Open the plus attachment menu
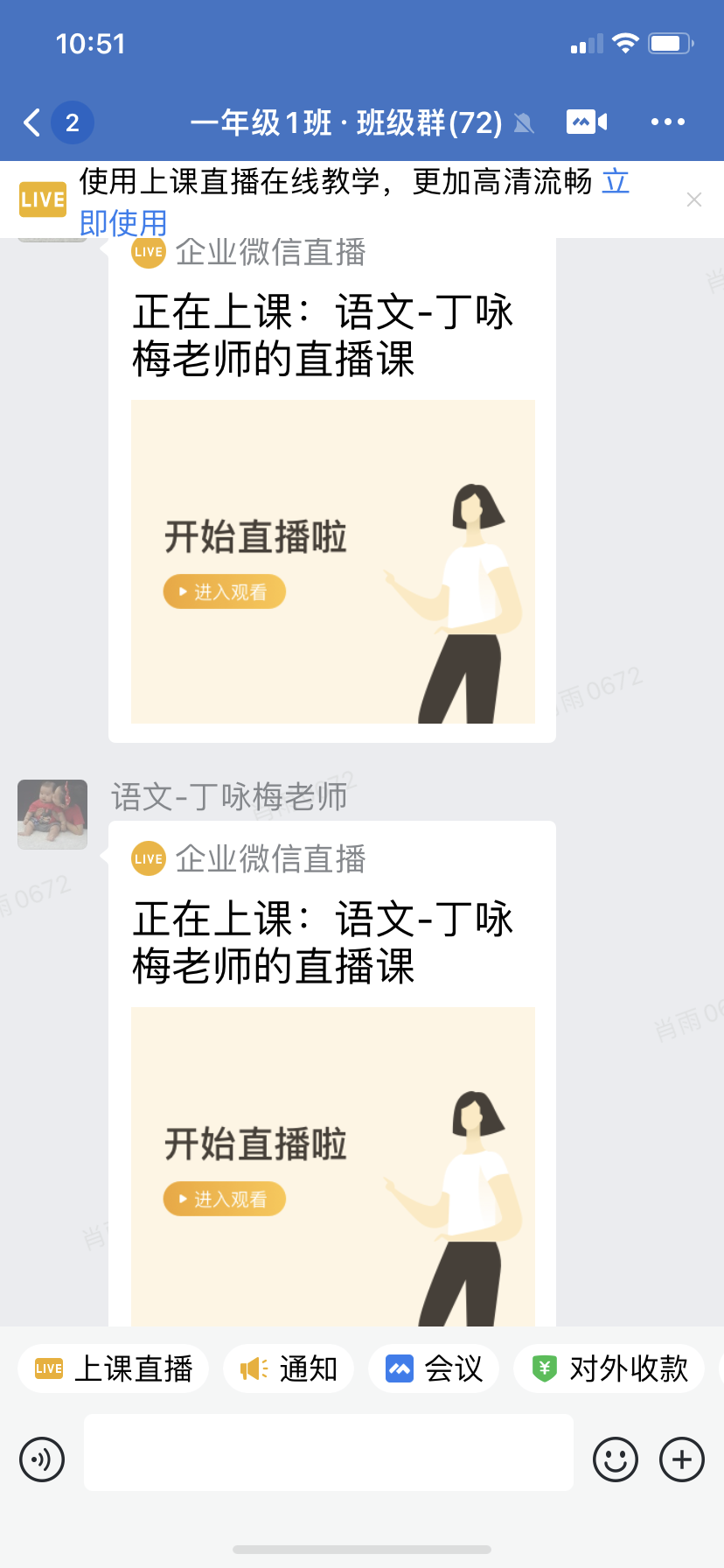This screenshot has width=724, height=1568. click(x=682, y=1459)
